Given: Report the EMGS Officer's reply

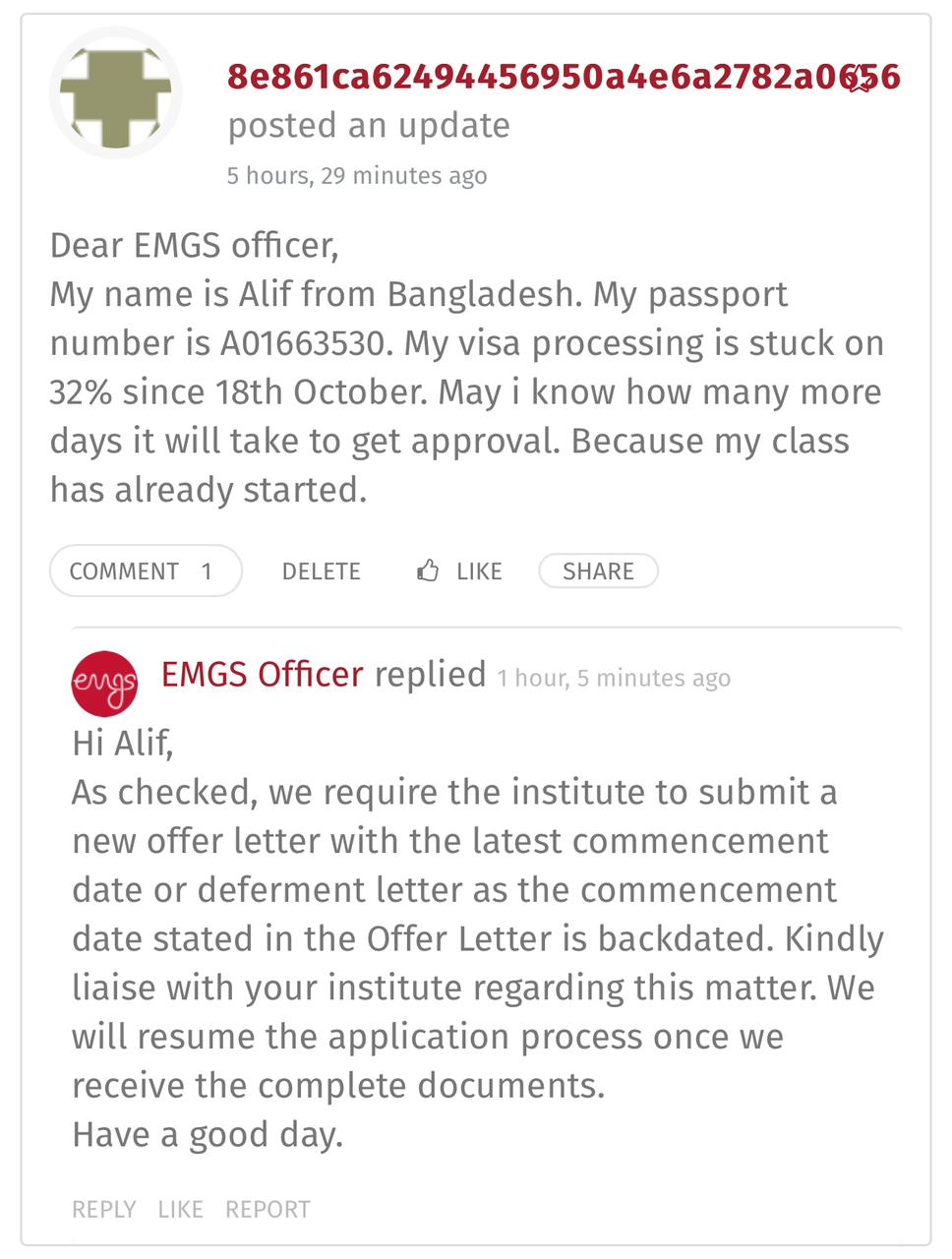Looking at the screenshot, I should coord(268,1209).
